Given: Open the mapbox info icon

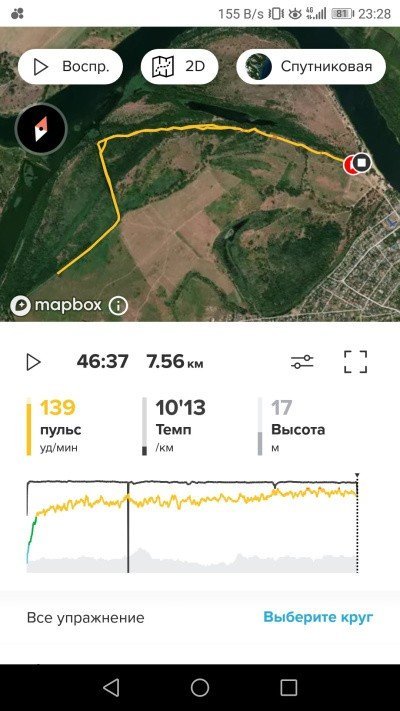Looking at the screenshot, I should [x=118, y=306].
